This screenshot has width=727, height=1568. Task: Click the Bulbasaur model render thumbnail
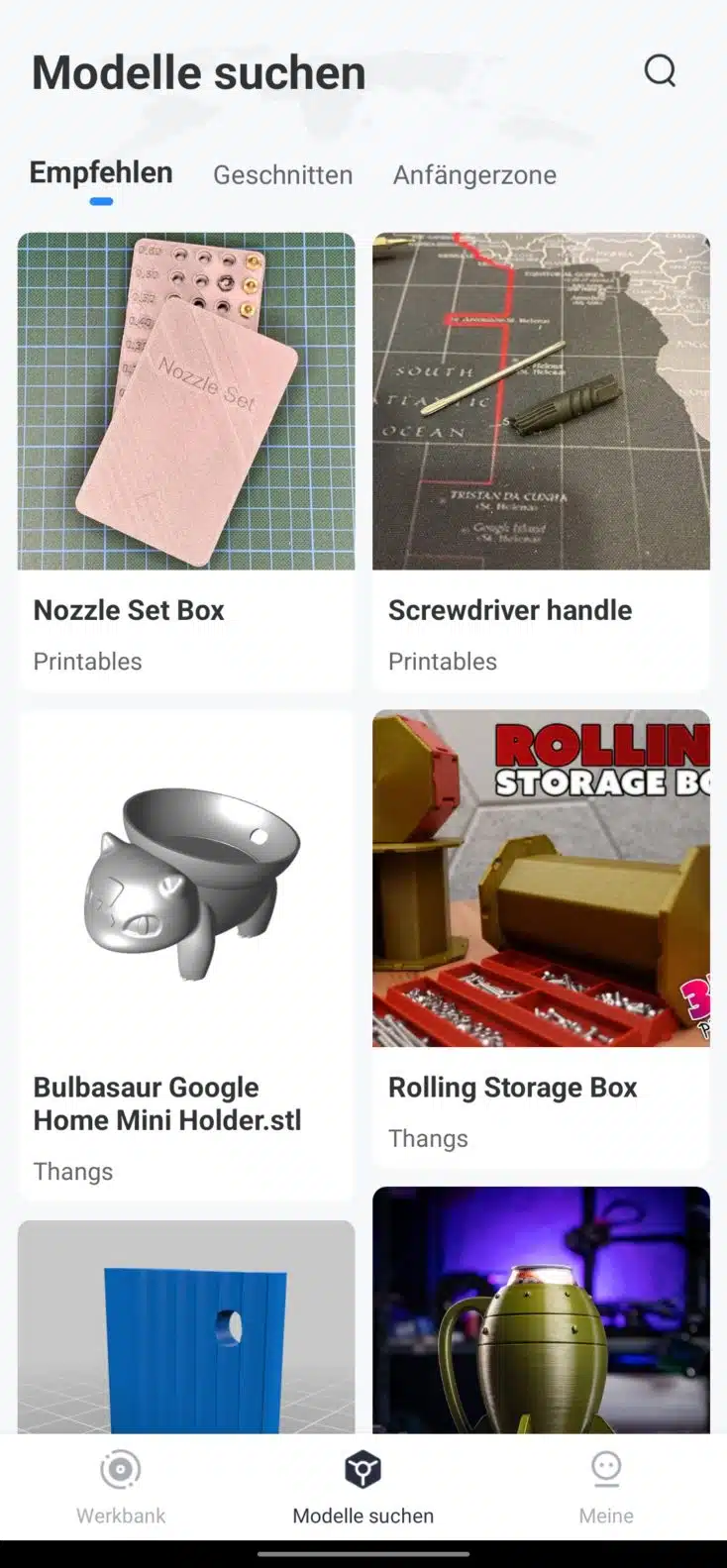(x=186, y=879)
